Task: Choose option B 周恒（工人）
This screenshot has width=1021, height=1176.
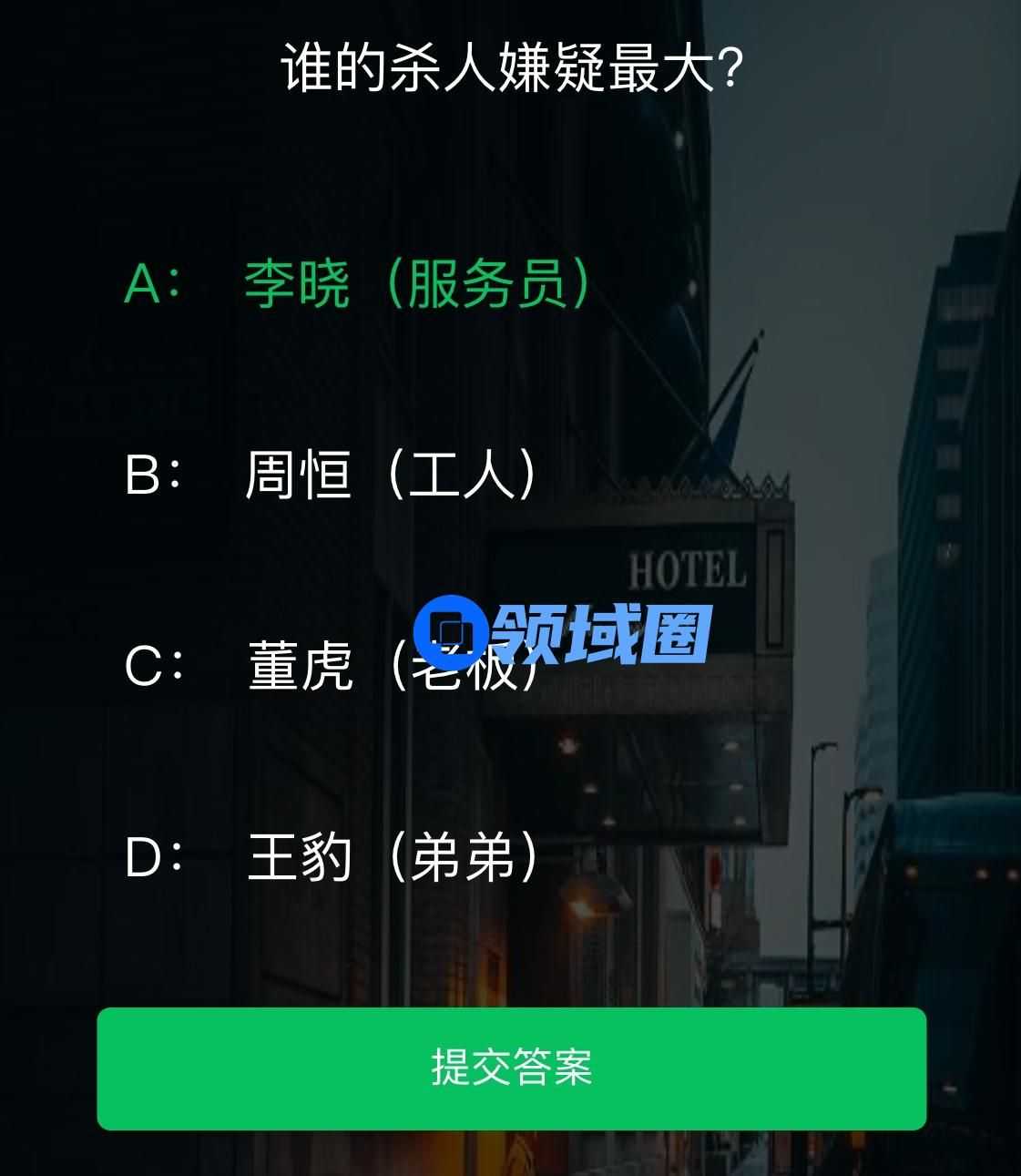Action: (x=330, y=475)
